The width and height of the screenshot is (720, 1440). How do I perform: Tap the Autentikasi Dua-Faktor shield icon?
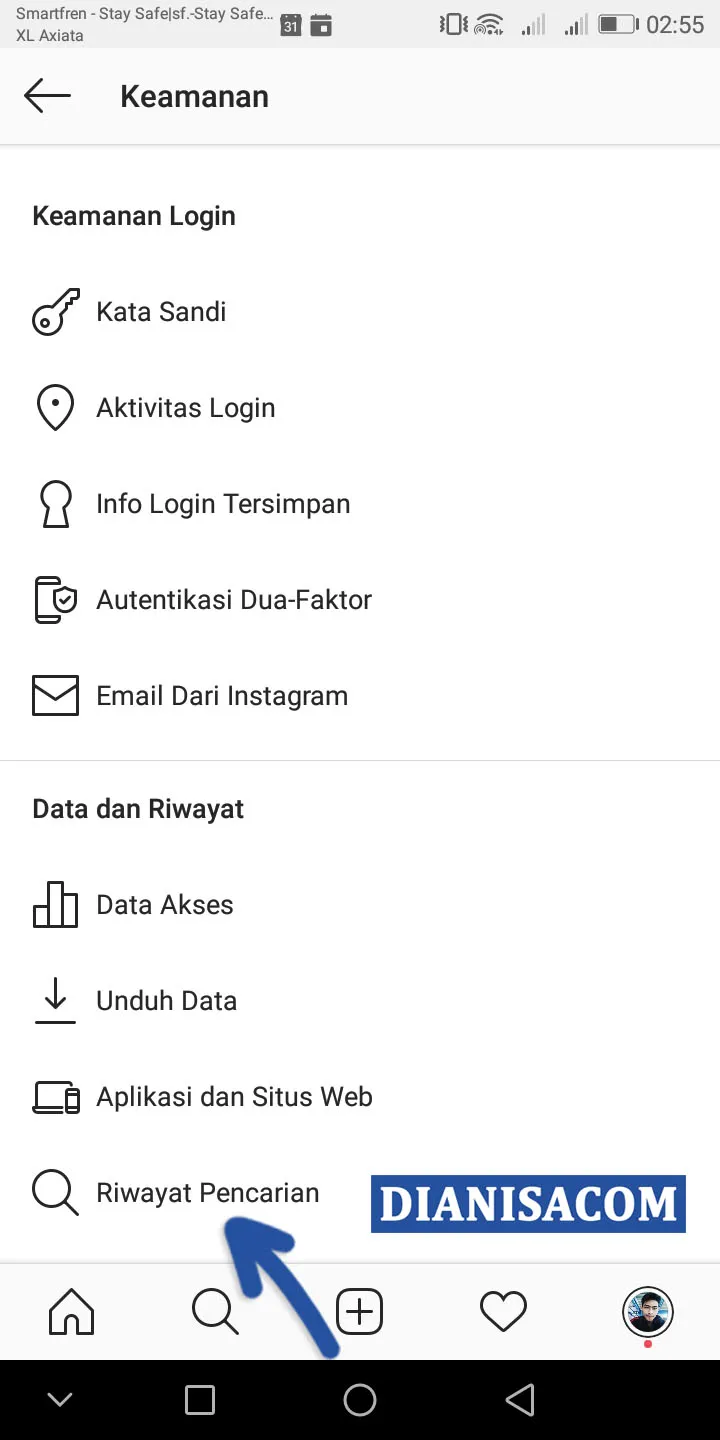tap(55, 599)
